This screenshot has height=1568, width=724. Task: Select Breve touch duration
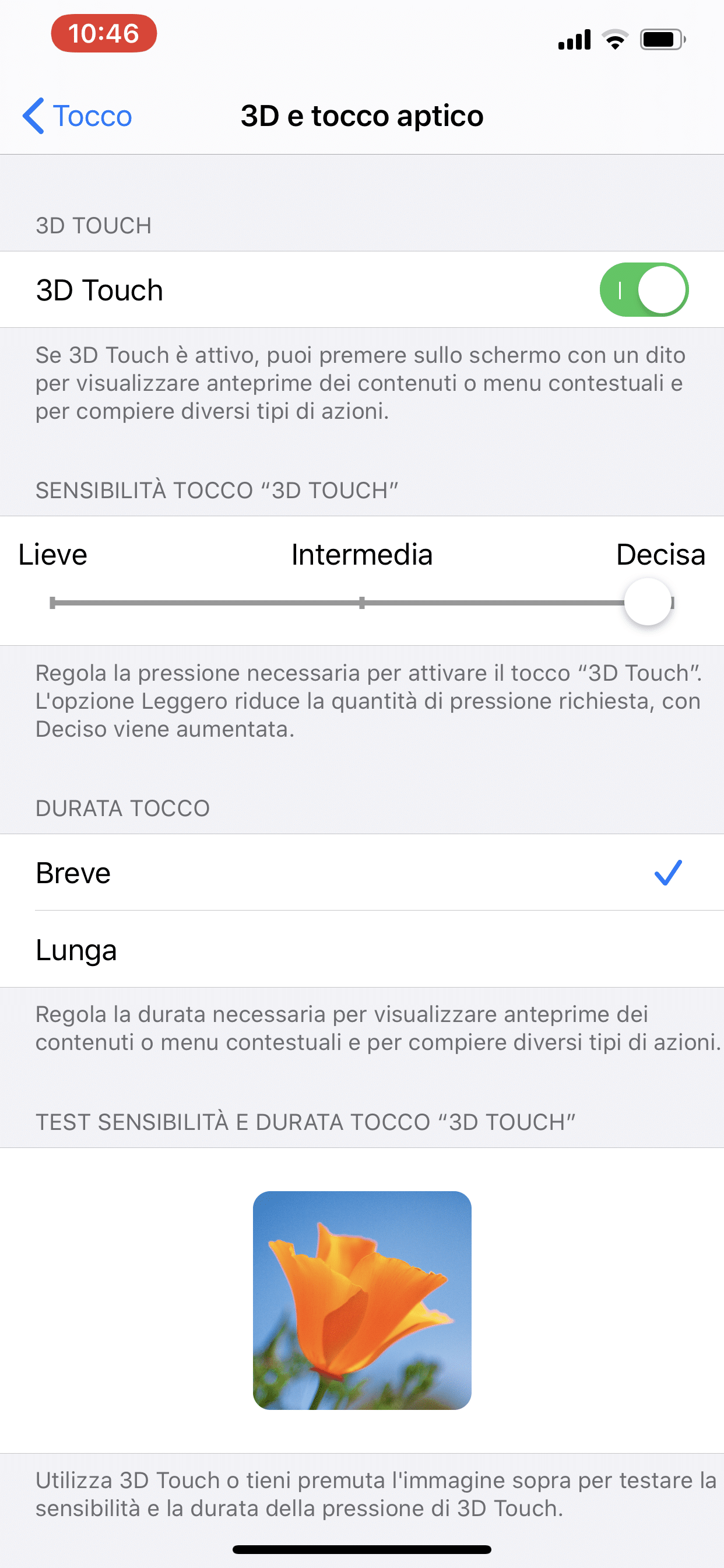tap(362, 872)
